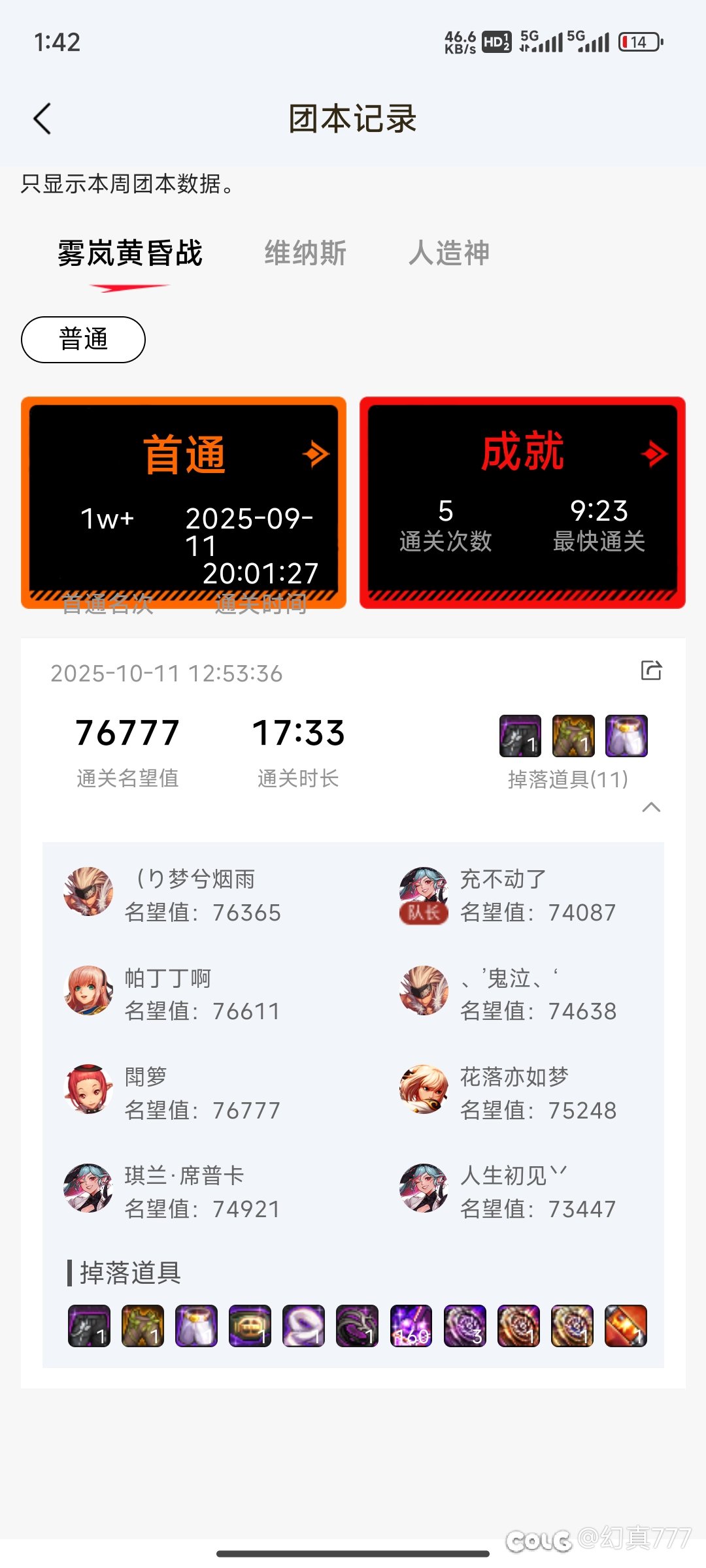Image resolution: width=706 pixels, height=1568 pixels.
Task: Open the 成就 achievement card
Action: (522, 502)
